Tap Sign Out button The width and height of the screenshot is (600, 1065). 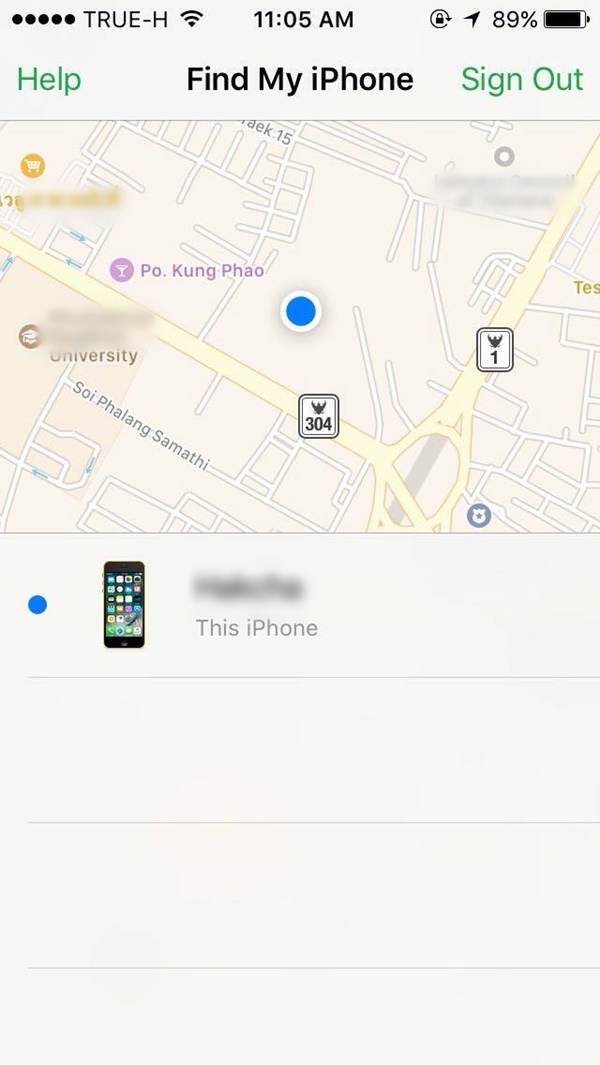521,79
